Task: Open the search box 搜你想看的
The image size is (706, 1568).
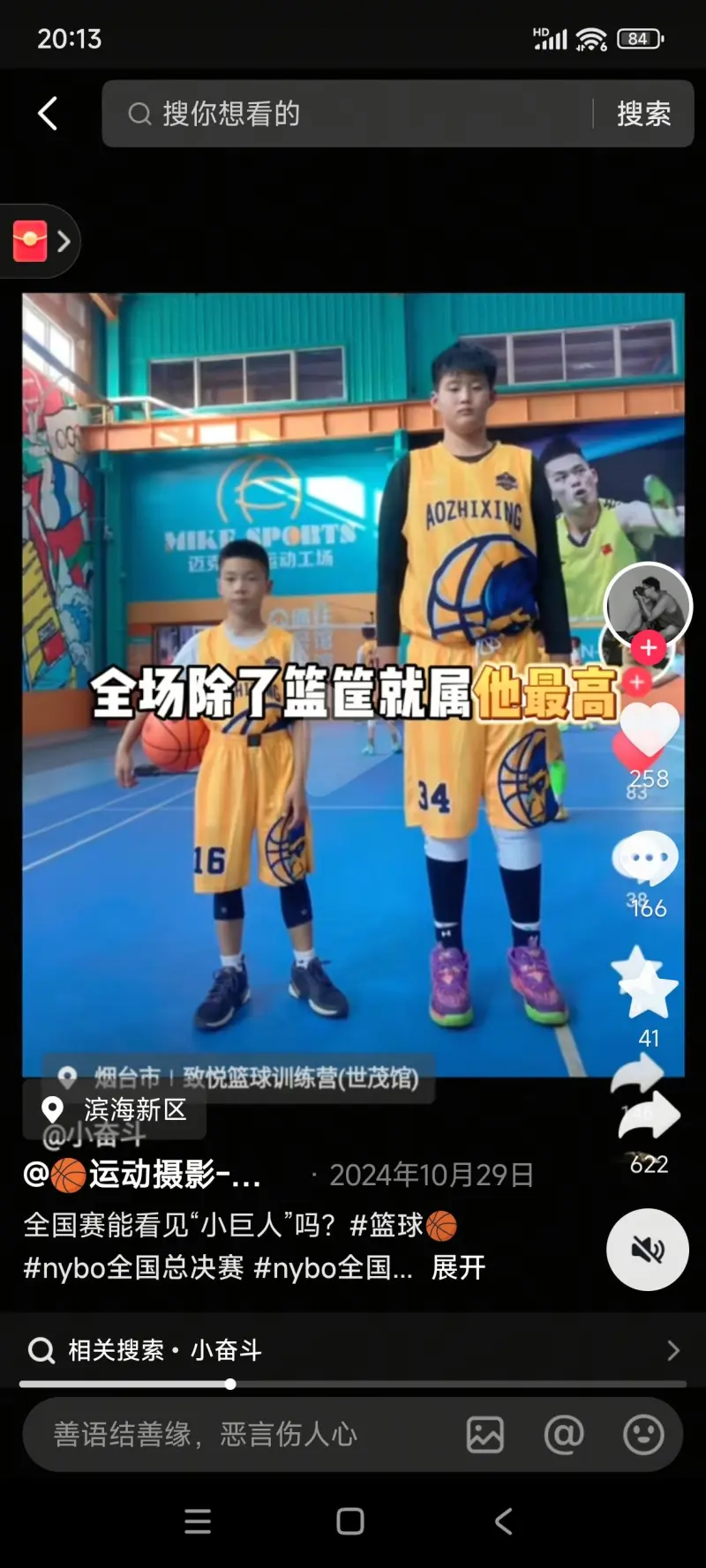Action: 353,114
